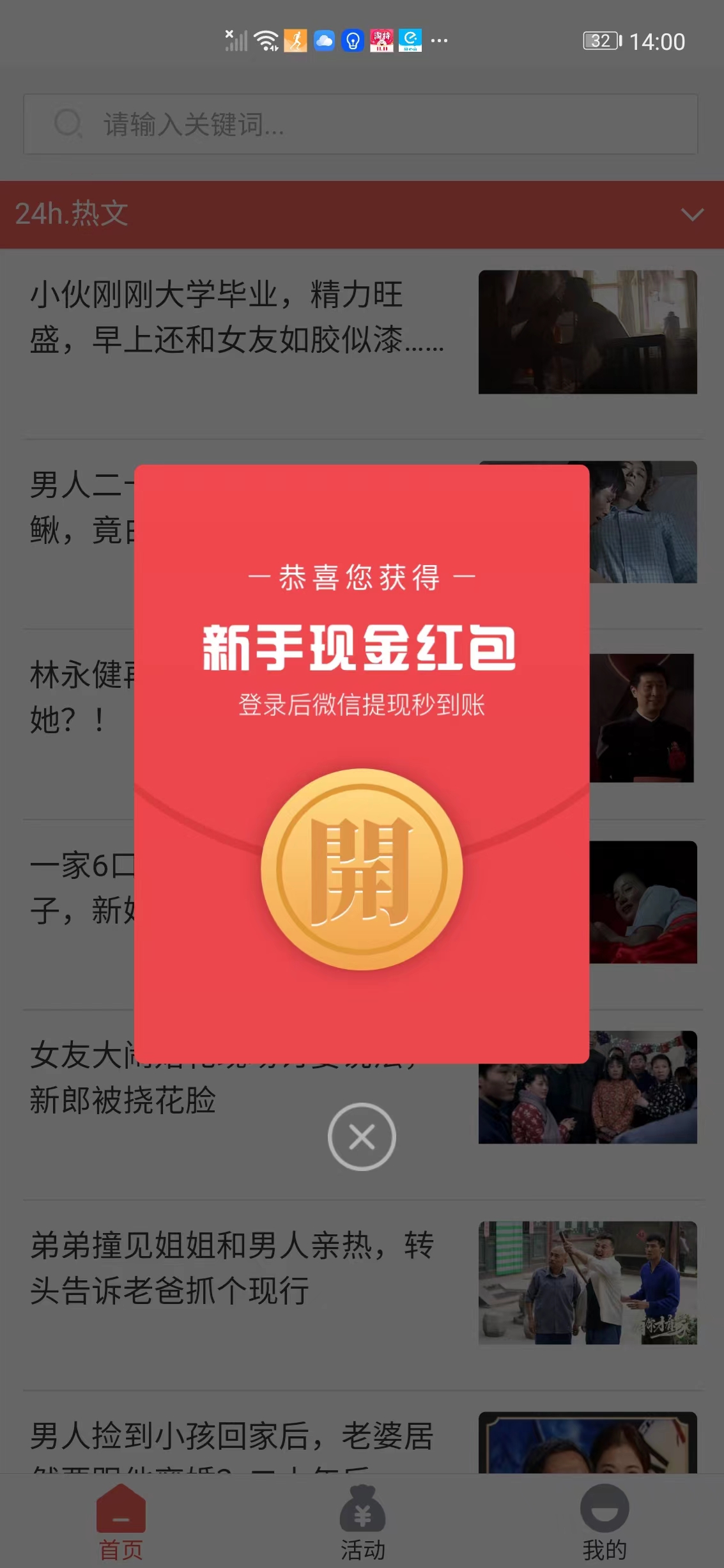Open the red packet with the gold 開 button
The width and height of the screenshot is (724, 1568).
(x=362, y=869)
